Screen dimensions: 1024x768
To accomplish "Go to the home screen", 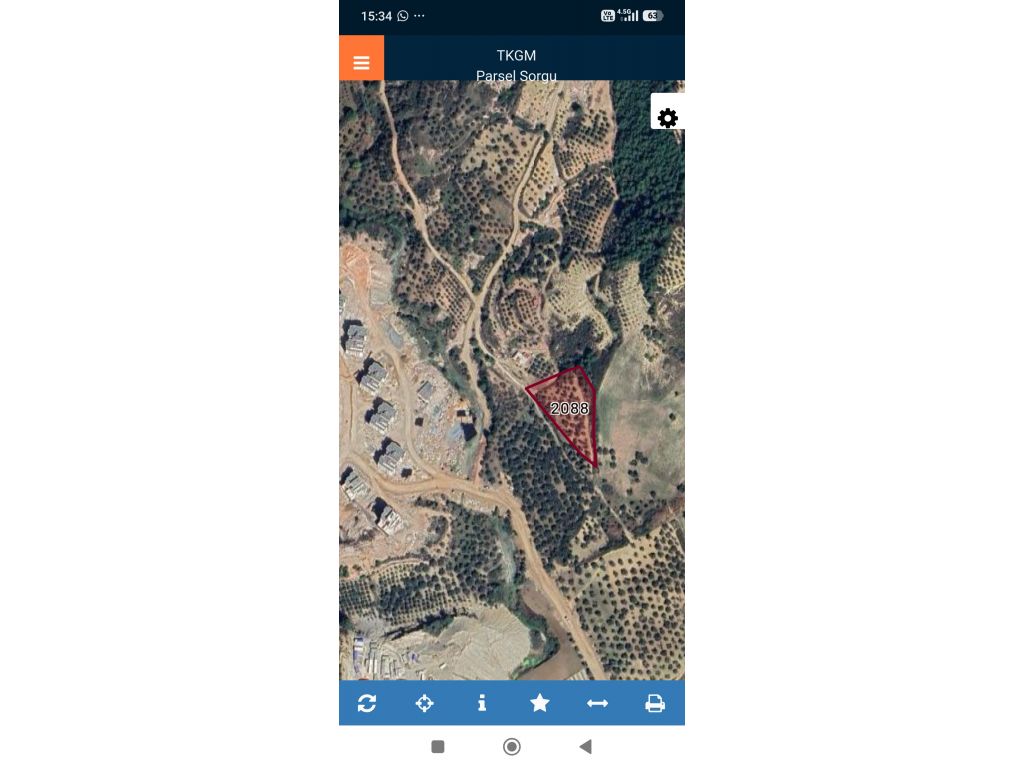I will (512, 746).
